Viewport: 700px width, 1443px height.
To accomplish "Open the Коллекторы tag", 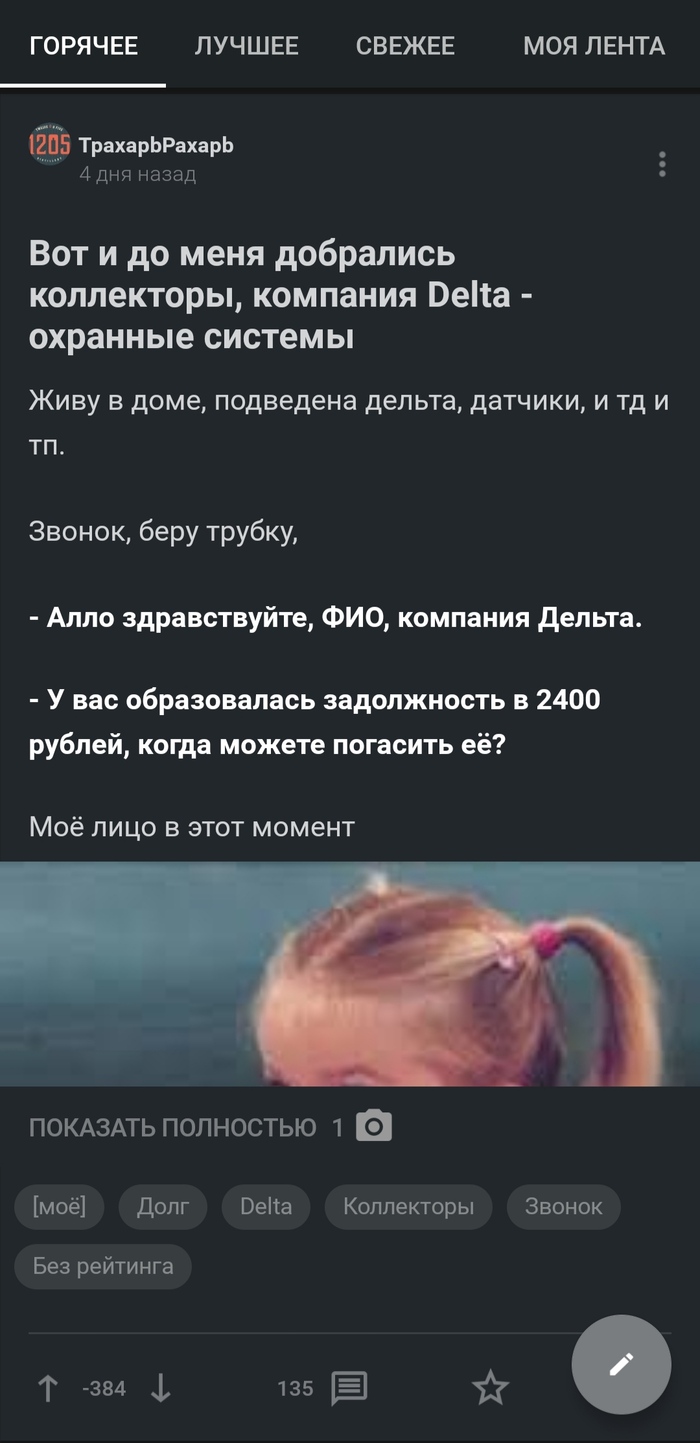I will point(408,1206).
